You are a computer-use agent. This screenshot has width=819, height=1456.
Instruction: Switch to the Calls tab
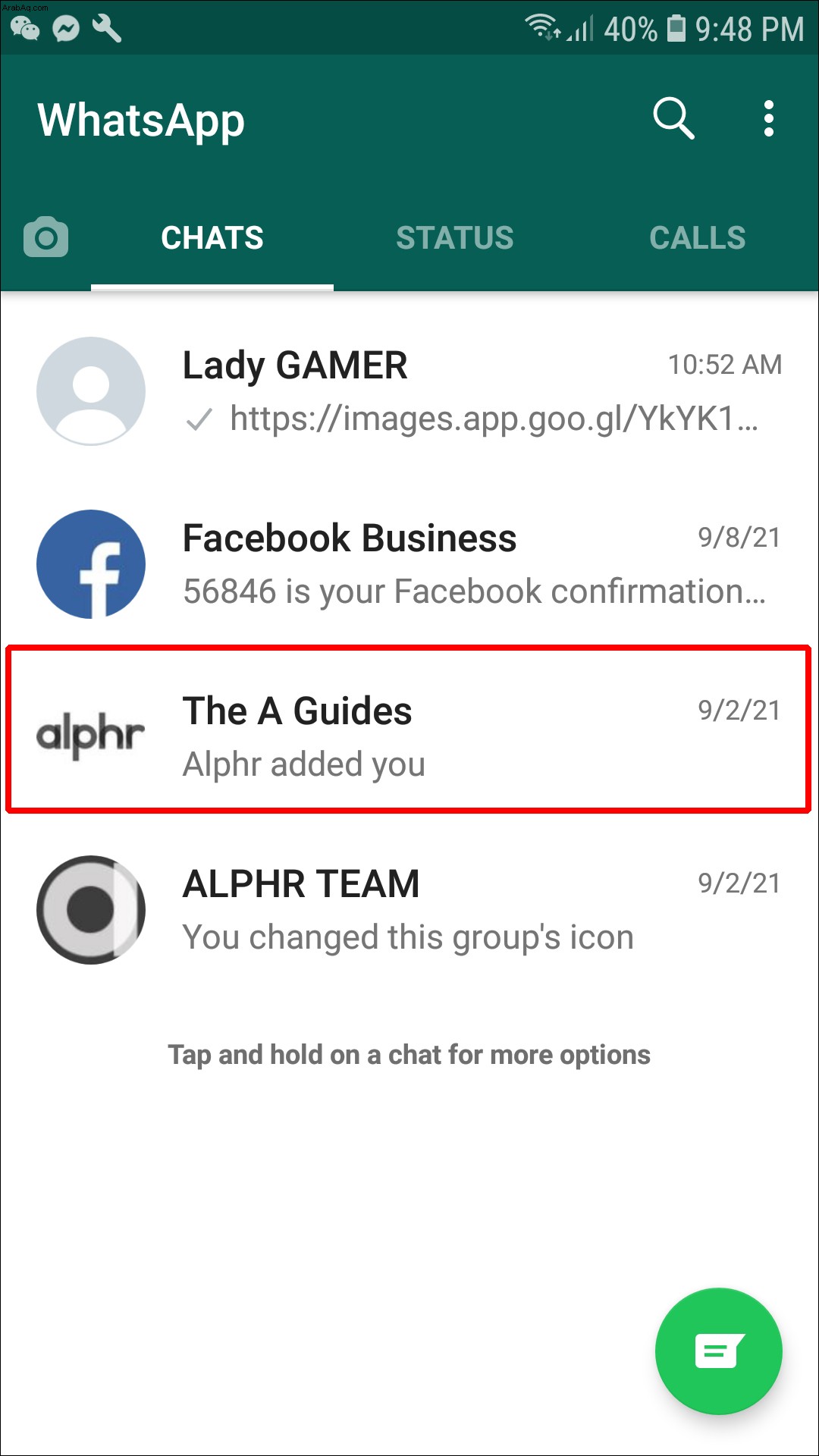coord(697,238)
